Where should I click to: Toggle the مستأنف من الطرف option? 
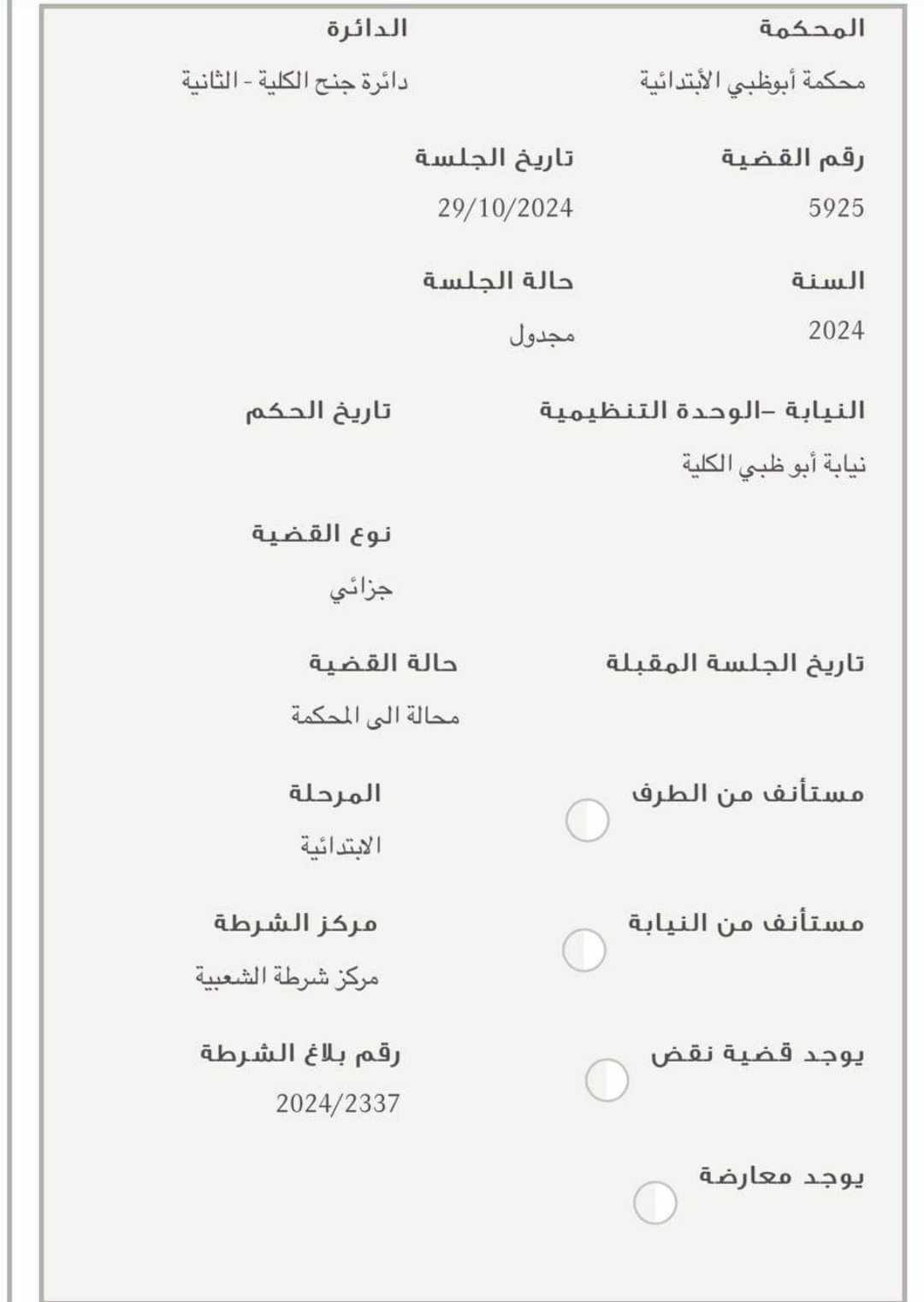pyautogui.click(x=587, y=820)
